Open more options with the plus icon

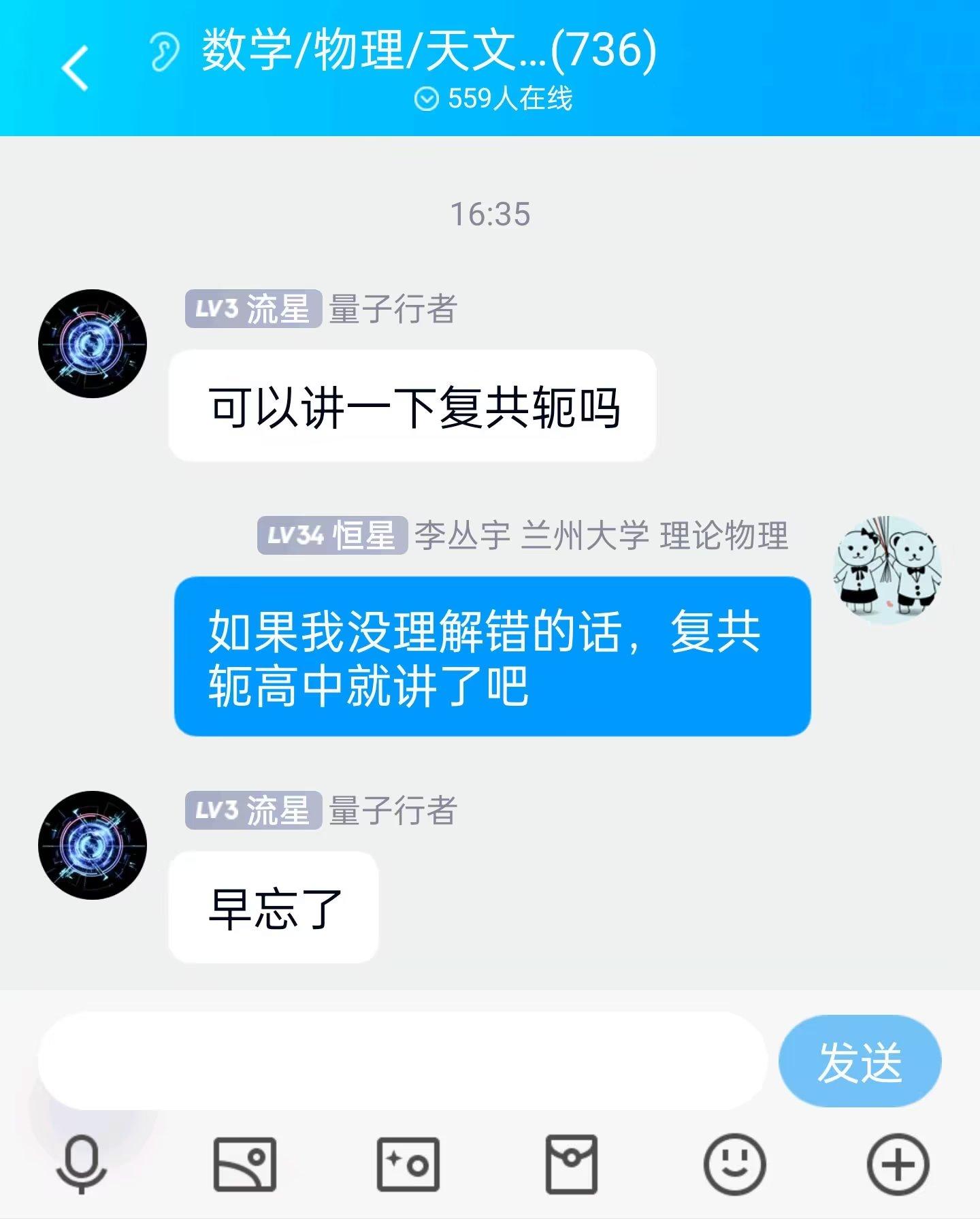tap(898, 1164)
